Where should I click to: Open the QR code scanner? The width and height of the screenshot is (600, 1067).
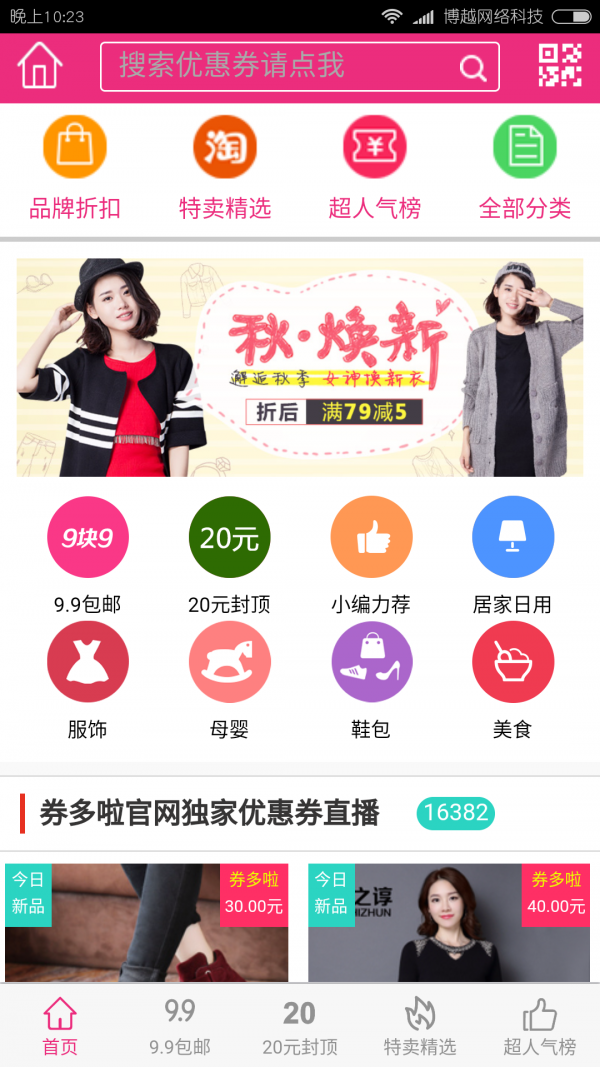pyautogui.click(x=560, y=66)
